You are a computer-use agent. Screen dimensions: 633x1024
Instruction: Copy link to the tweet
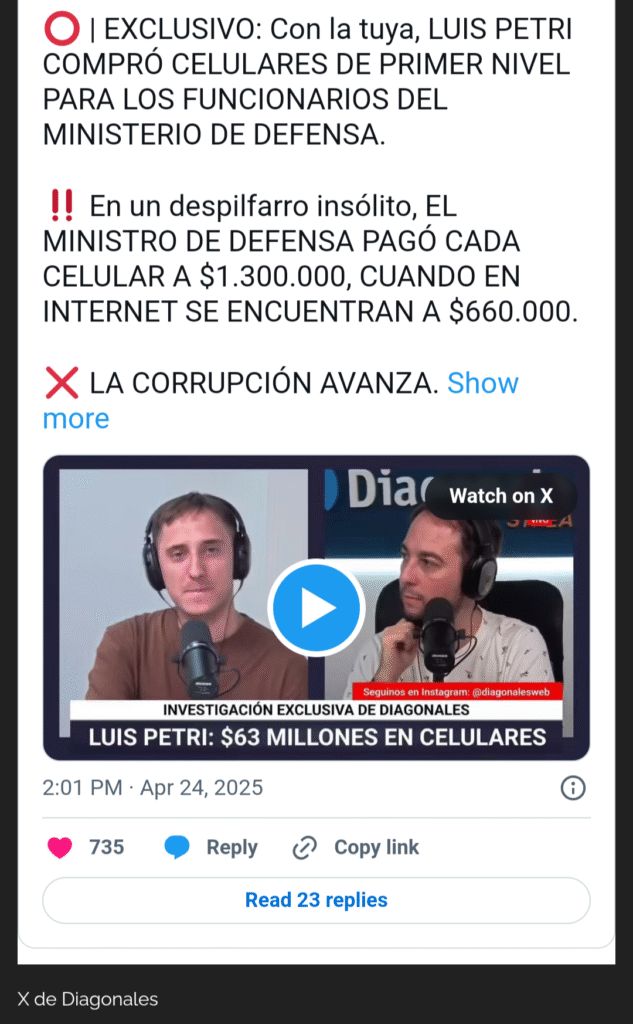coord(356,848)
